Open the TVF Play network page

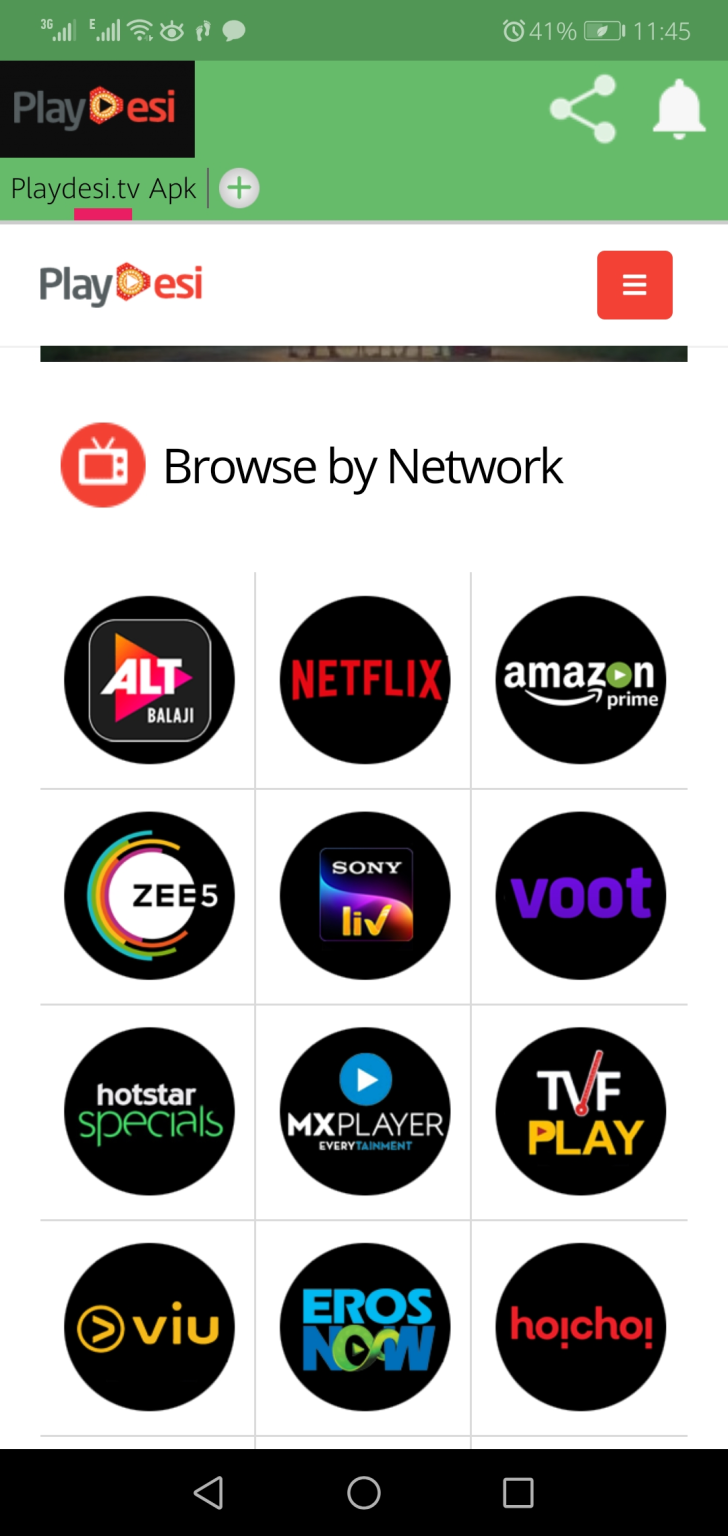[x=580, y=1112]
